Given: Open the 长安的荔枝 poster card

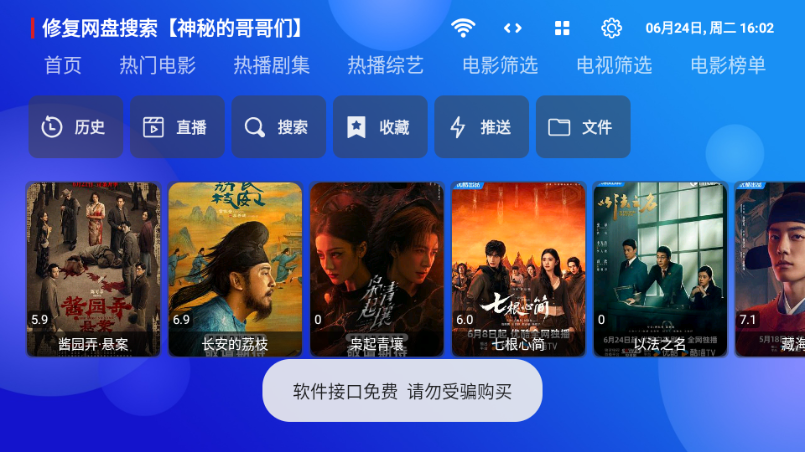Looking at the screenshot, I should (235, 269).
